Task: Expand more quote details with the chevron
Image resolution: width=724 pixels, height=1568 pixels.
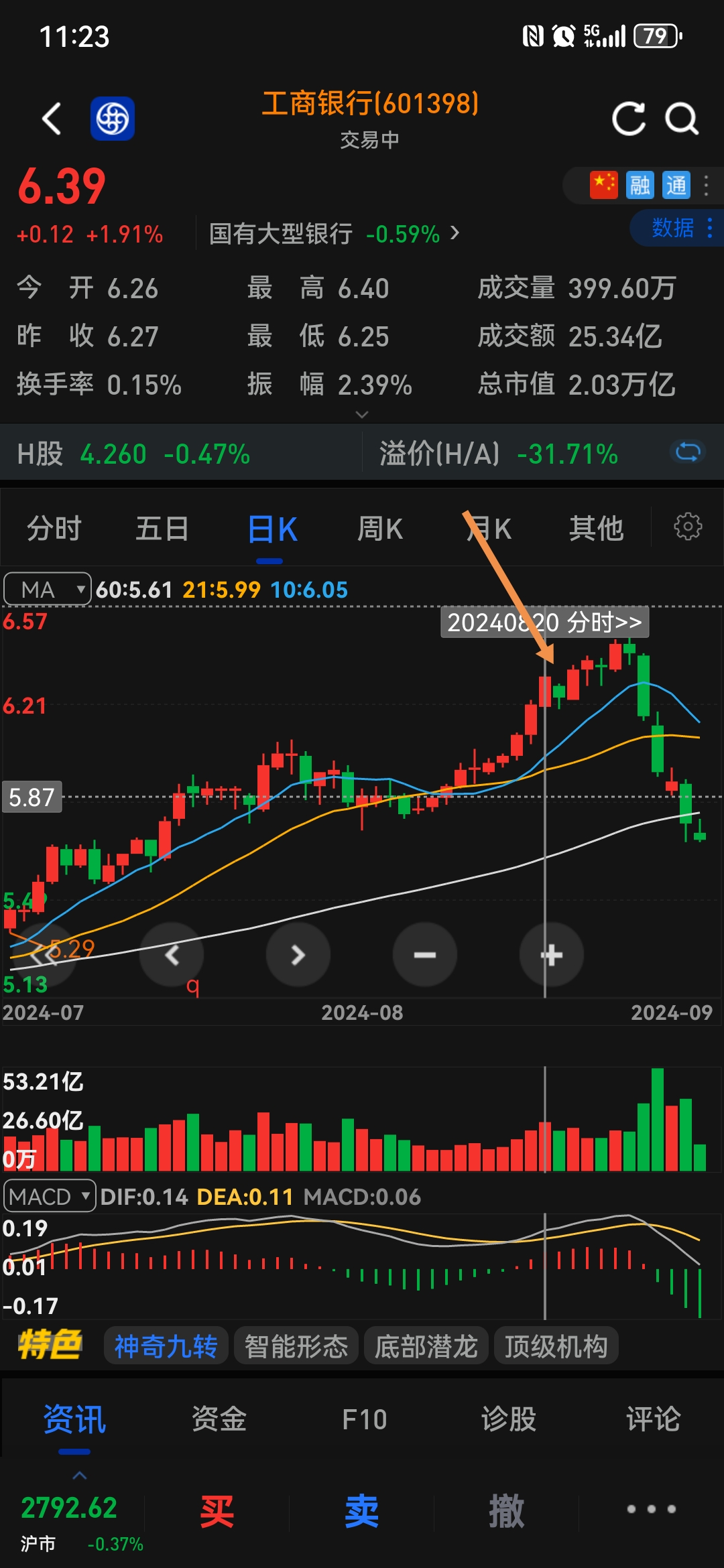Action: point(362,414)
